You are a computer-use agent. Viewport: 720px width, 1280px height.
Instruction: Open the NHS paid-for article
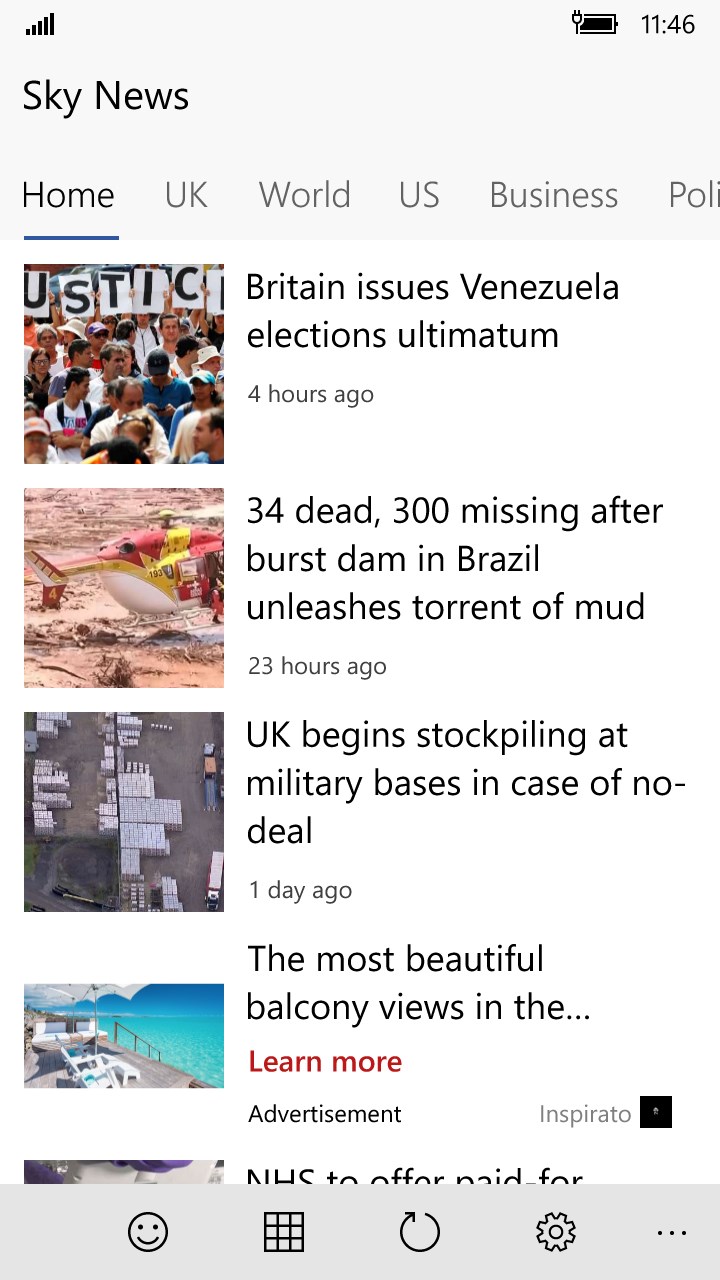(x=415, y=1175)
